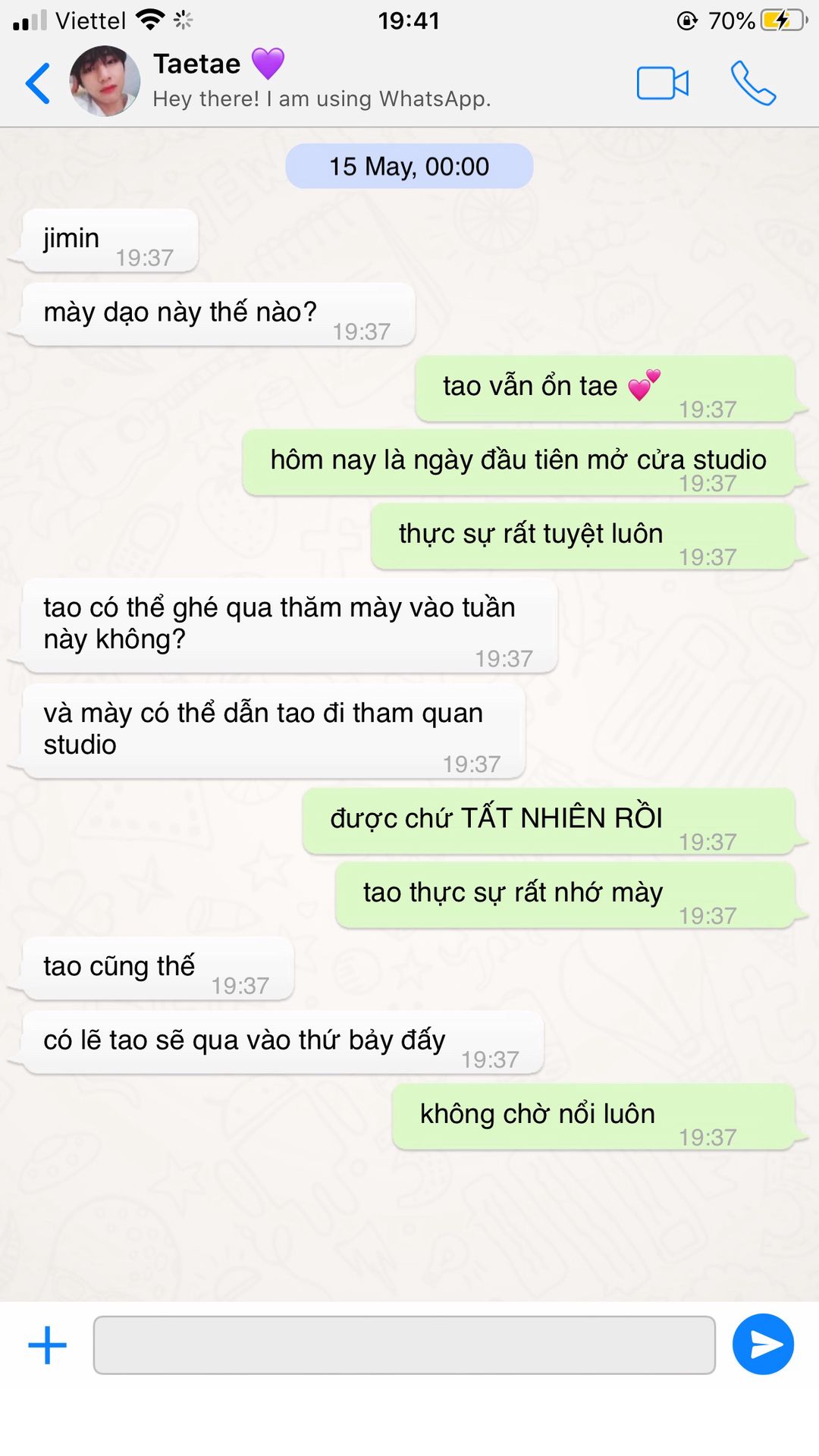
Task: Start a video call with Taetae
Action: 662,83
